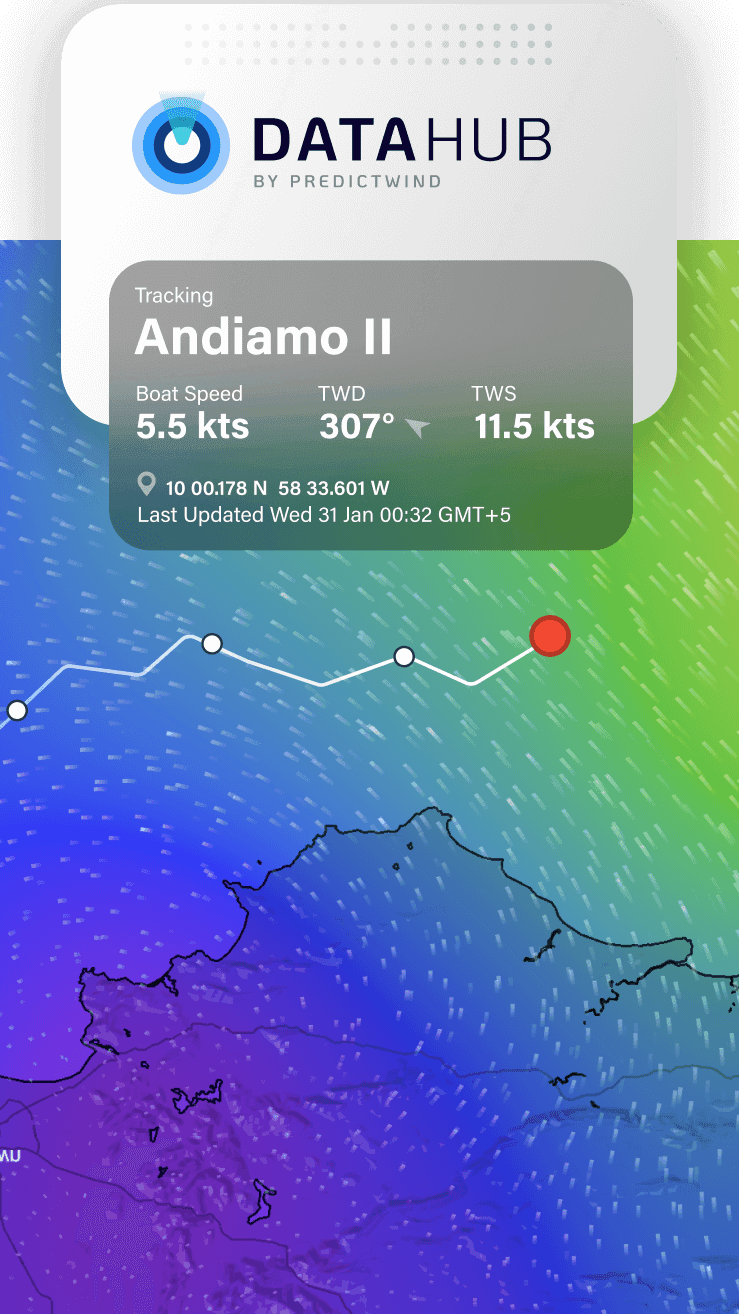Click the wind direction arrow beside 307°
739x1314 pixels.
[416, 429]
